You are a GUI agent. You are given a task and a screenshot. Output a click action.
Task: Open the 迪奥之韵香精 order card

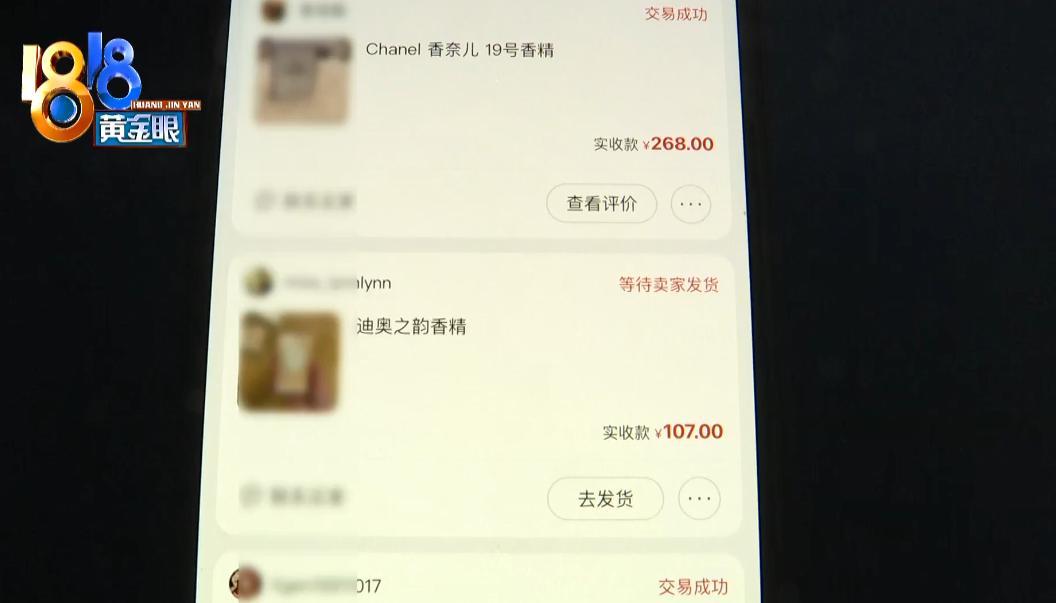point(411,327)
